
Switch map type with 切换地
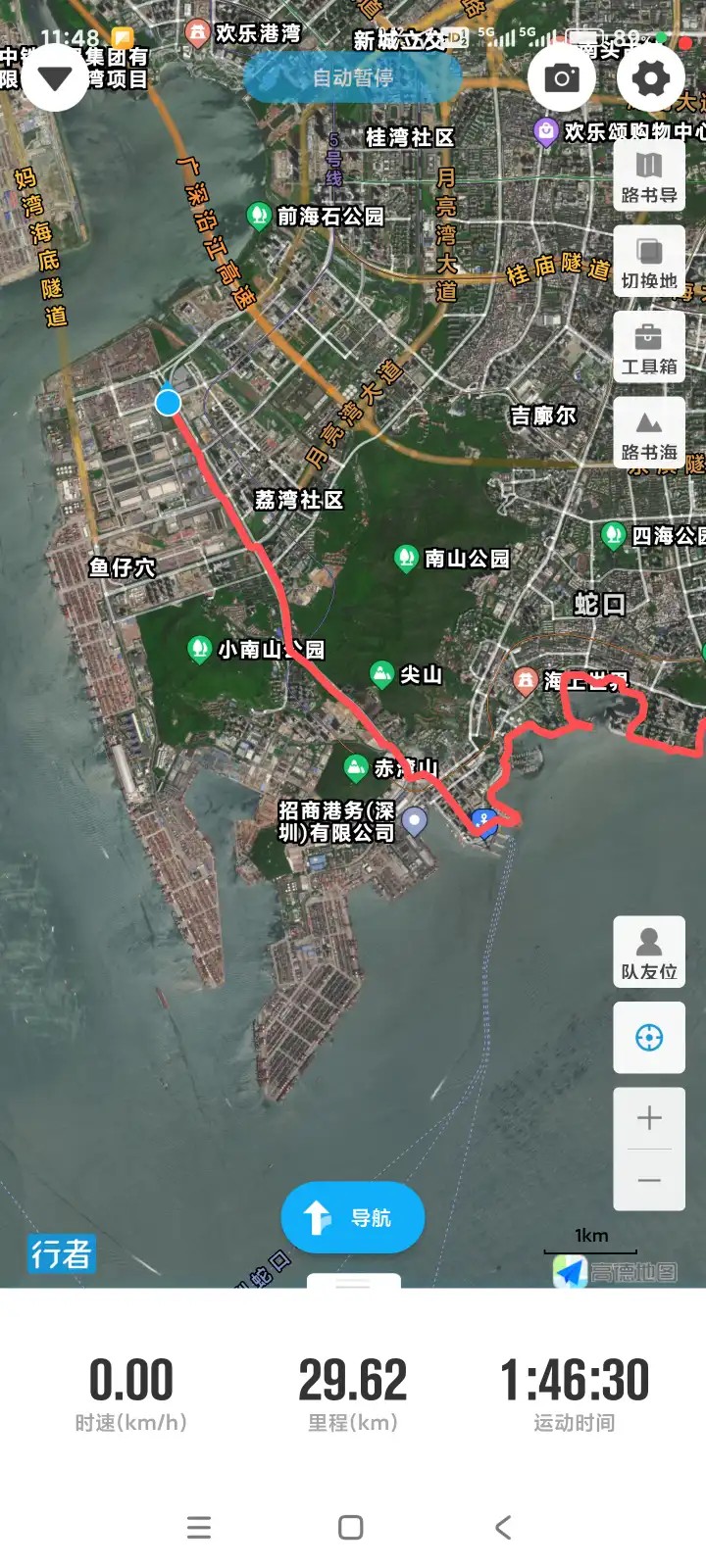click(649, 263)
